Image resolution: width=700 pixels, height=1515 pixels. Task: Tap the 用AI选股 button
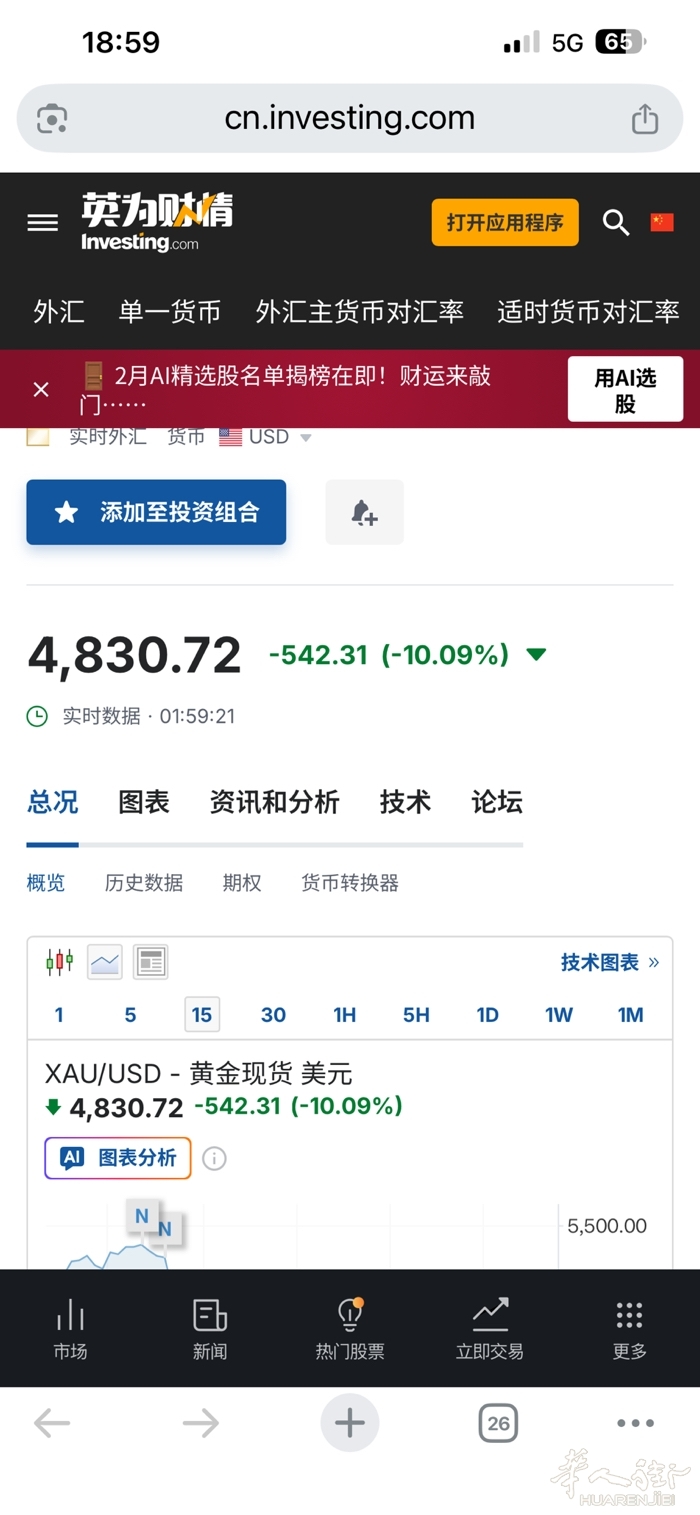pos(625,390)
